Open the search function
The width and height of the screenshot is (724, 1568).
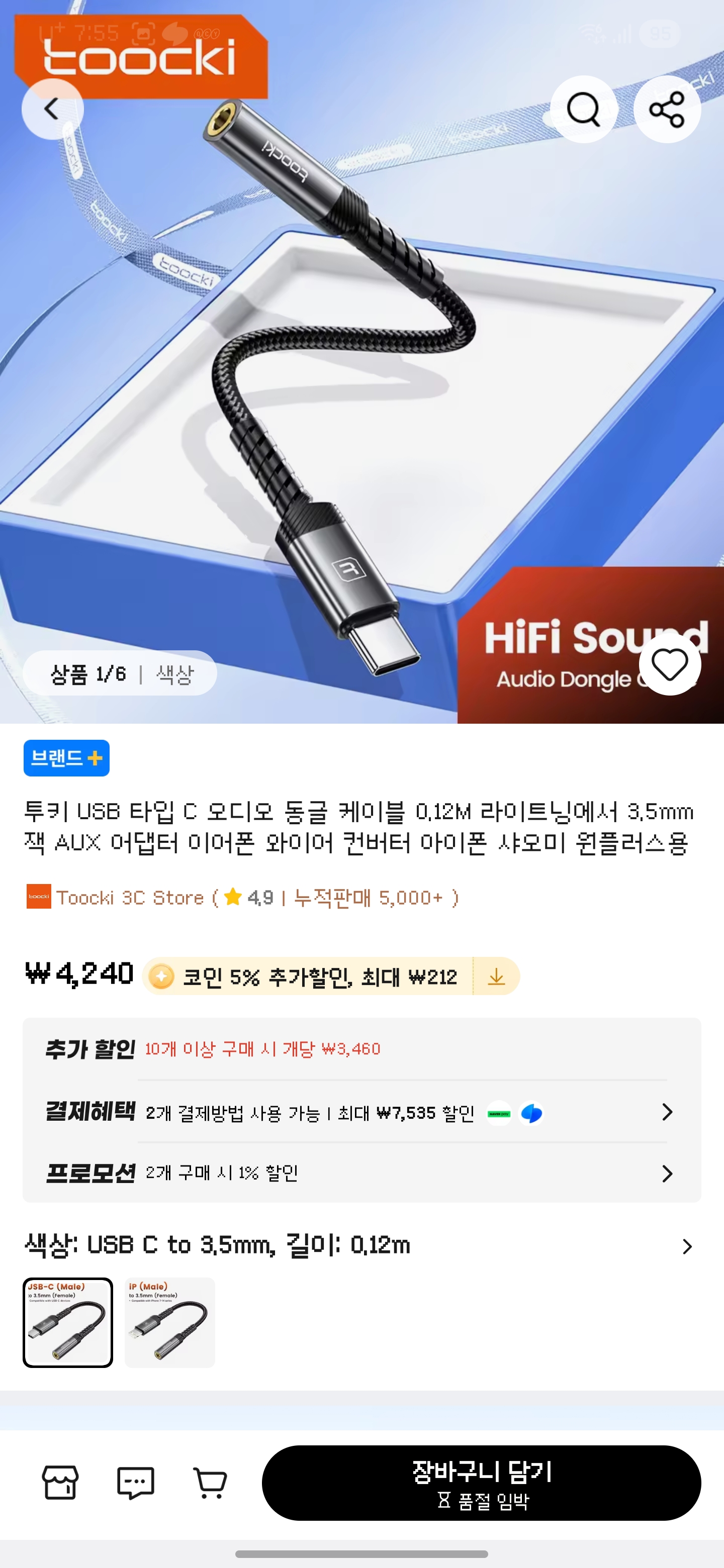click(x=584, y=110)
